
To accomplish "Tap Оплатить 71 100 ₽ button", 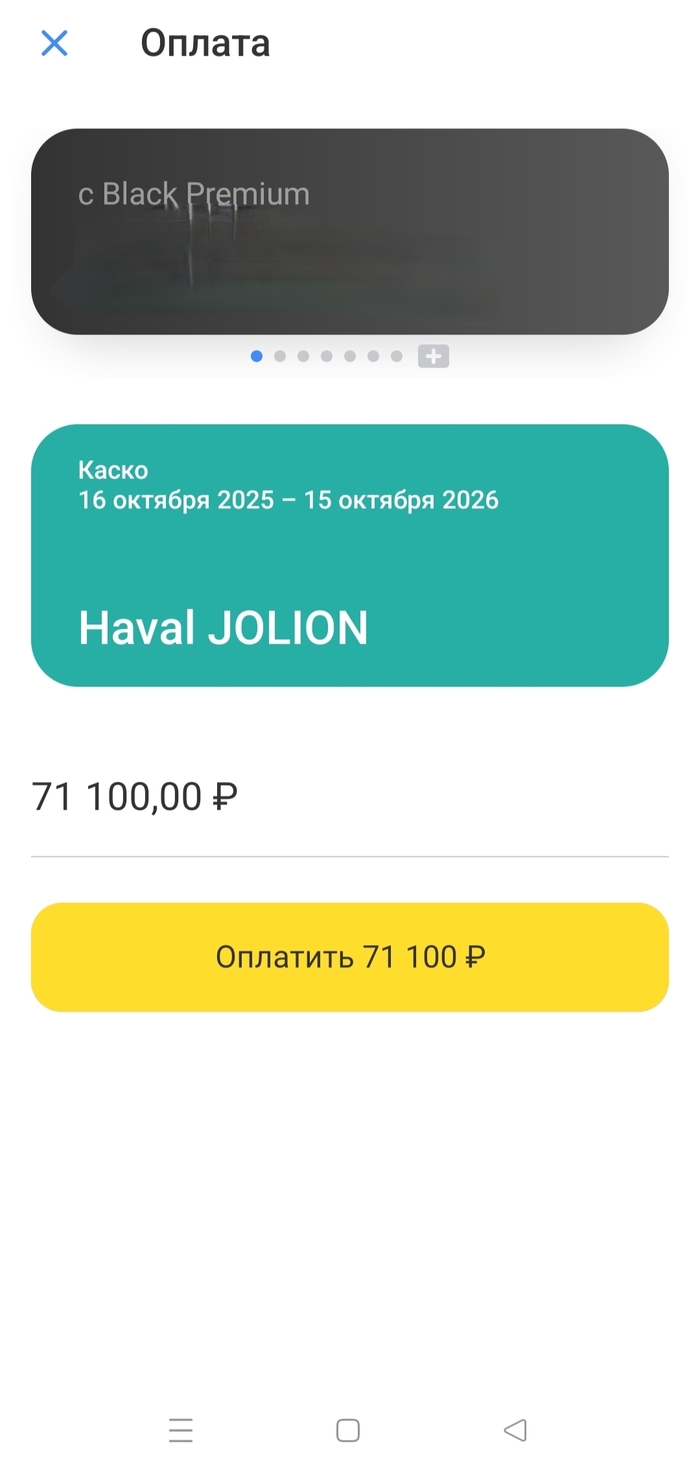I will [349, 957].
